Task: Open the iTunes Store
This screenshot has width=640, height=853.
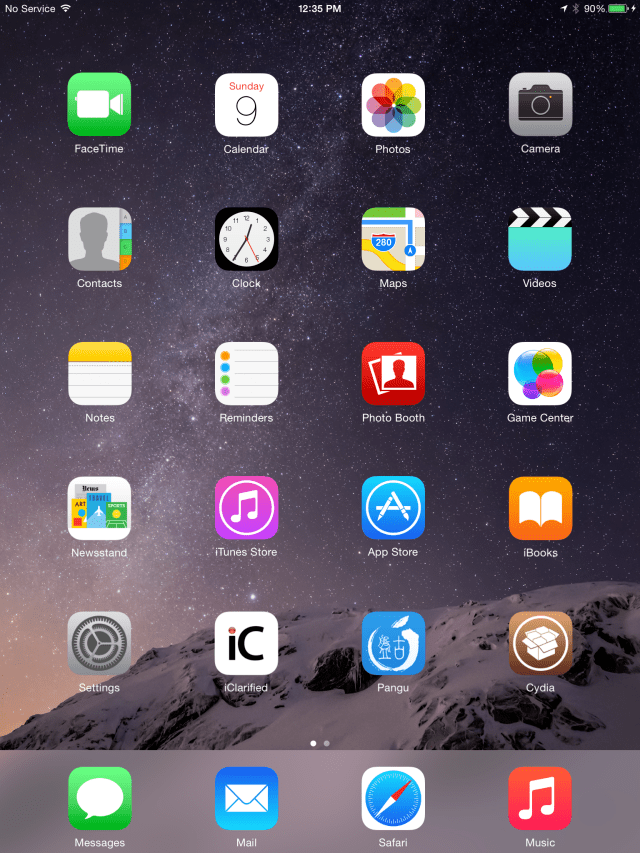Action: click(x=246, y=508)
